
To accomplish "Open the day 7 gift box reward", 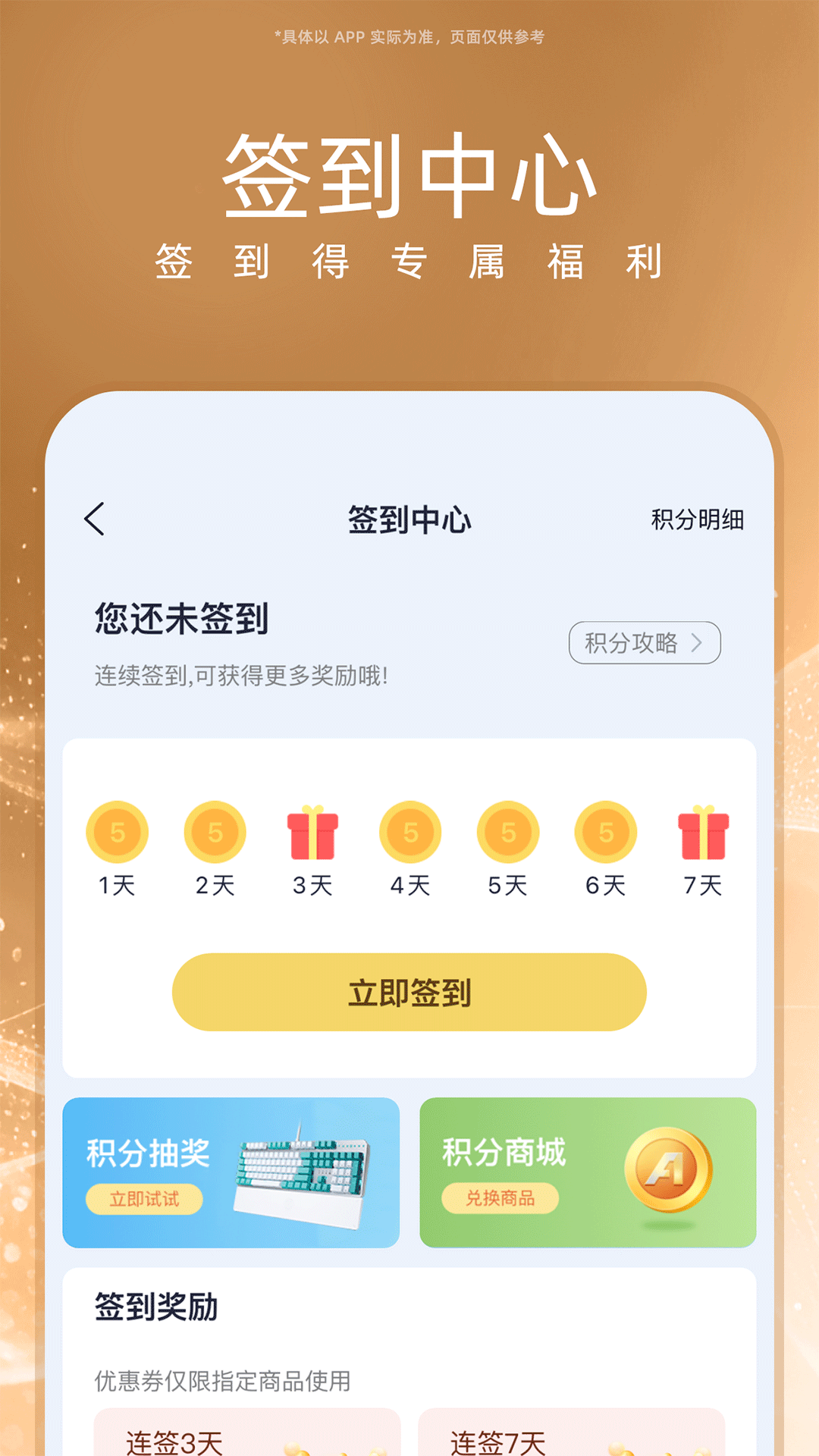I will [703, 834].
